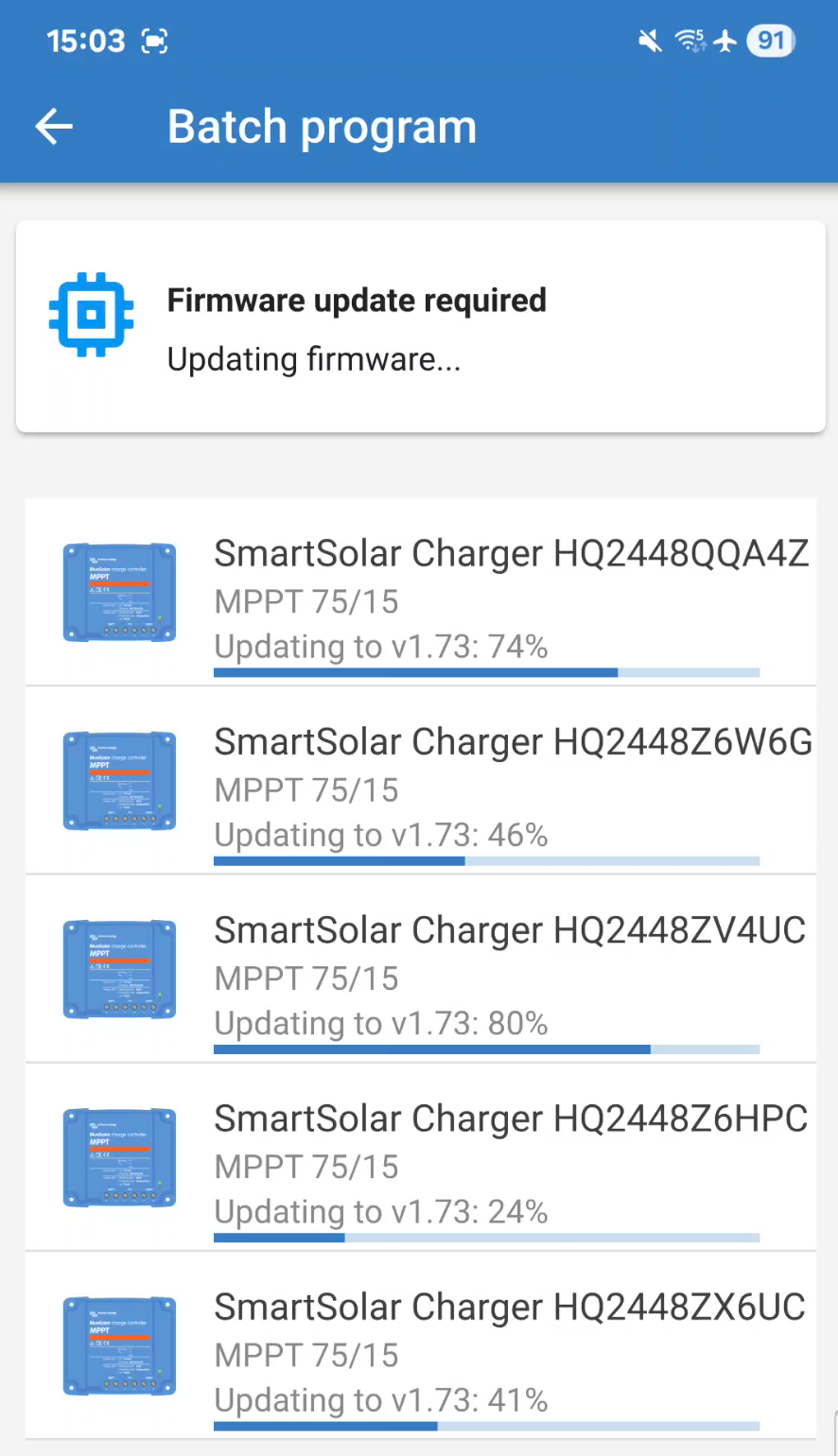This screenshot has width=838, height=1456.
Task: Tap the MPPT controller image for HQ2448QQA4Z
Action: (x=119, y=592)
